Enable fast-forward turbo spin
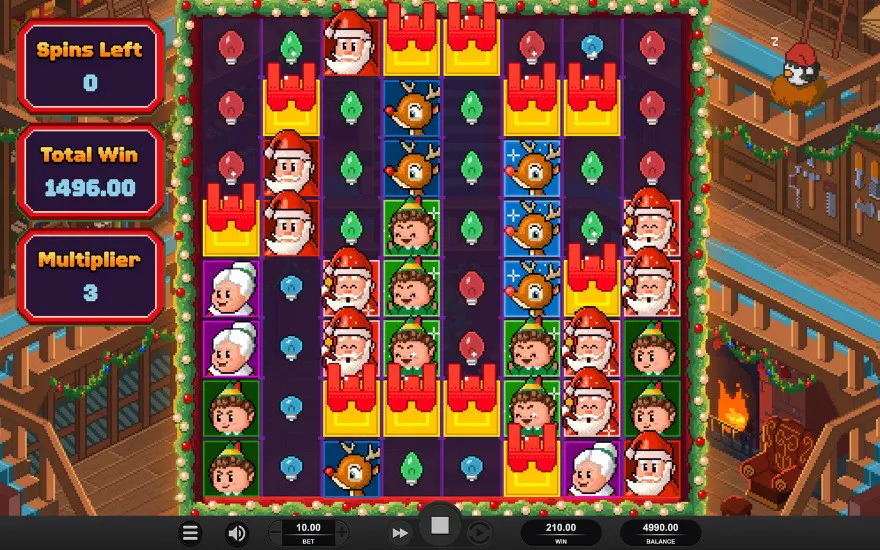 click(x=400, y=533)
